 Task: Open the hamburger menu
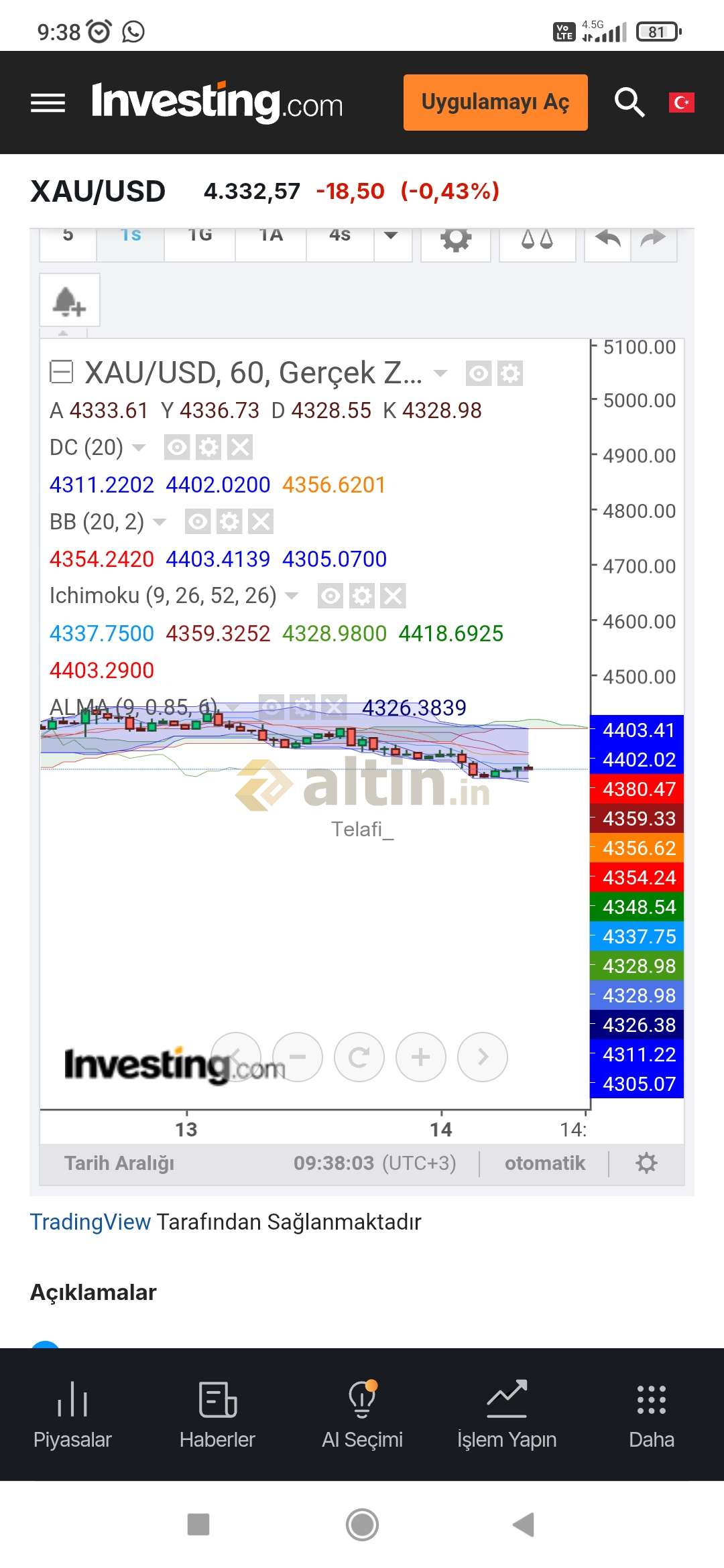[48, 103]
